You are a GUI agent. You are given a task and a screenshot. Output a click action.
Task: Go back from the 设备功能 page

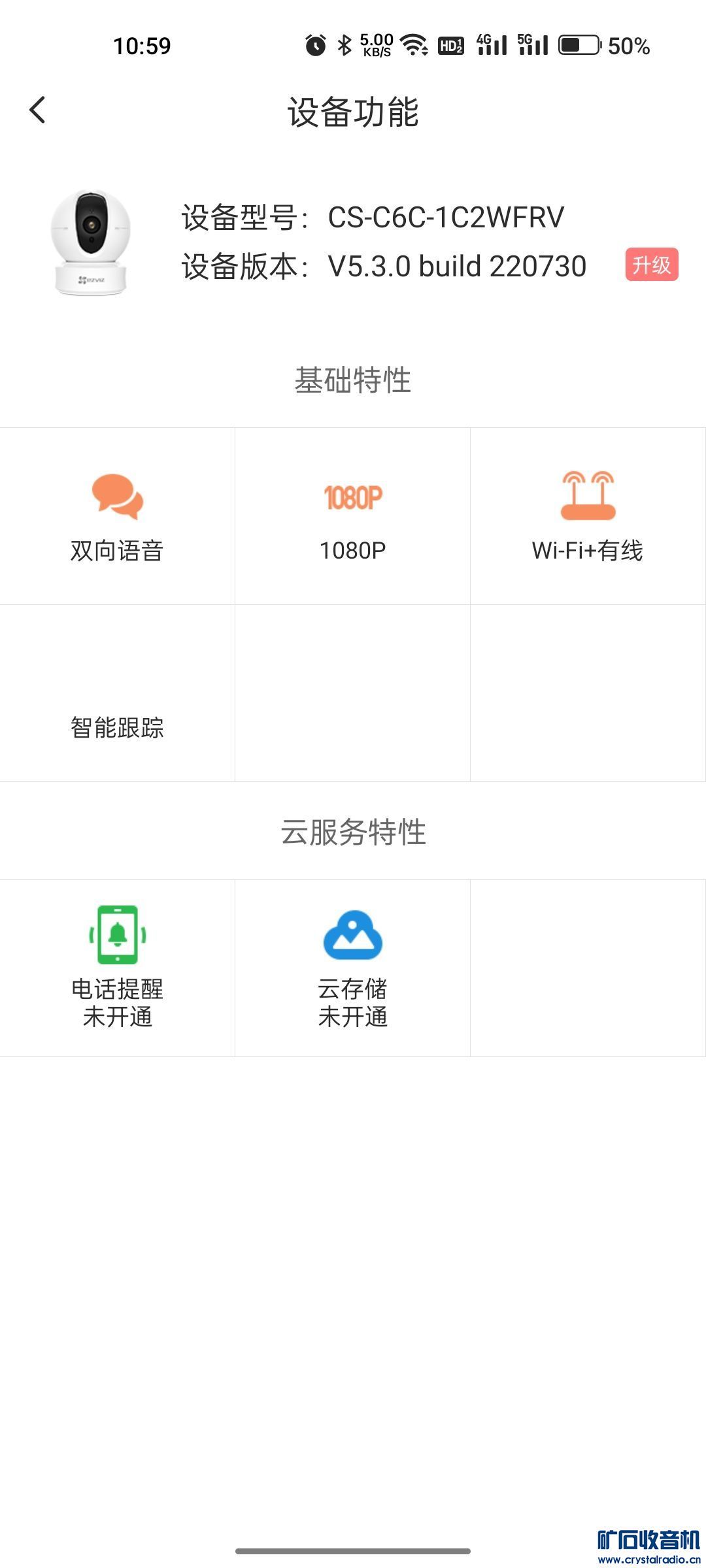click(38, 110)
